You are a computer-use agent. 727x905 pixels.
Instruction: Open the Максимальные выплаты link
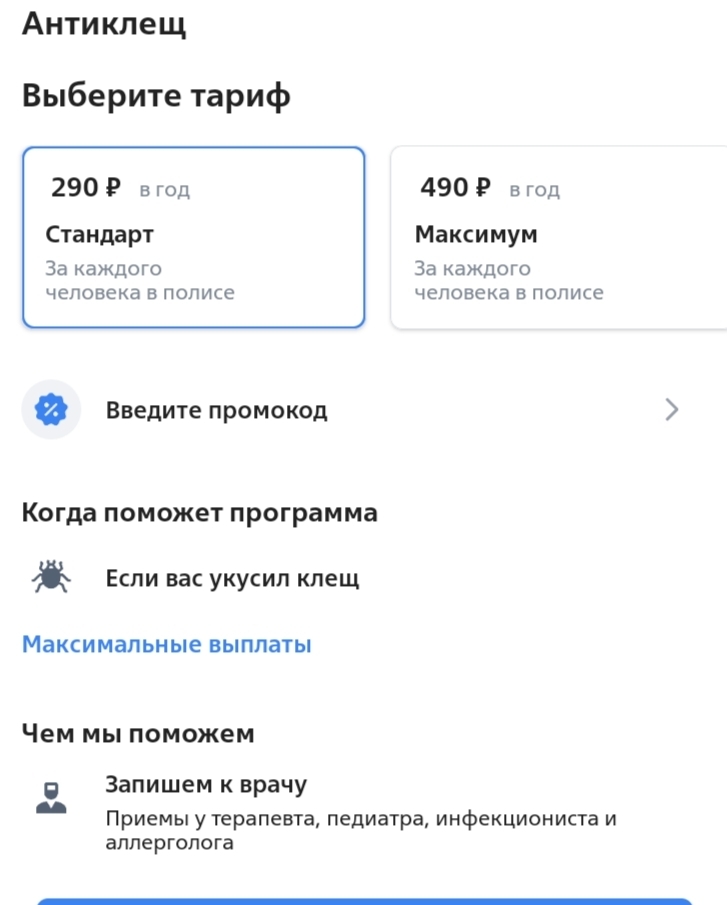167,645
